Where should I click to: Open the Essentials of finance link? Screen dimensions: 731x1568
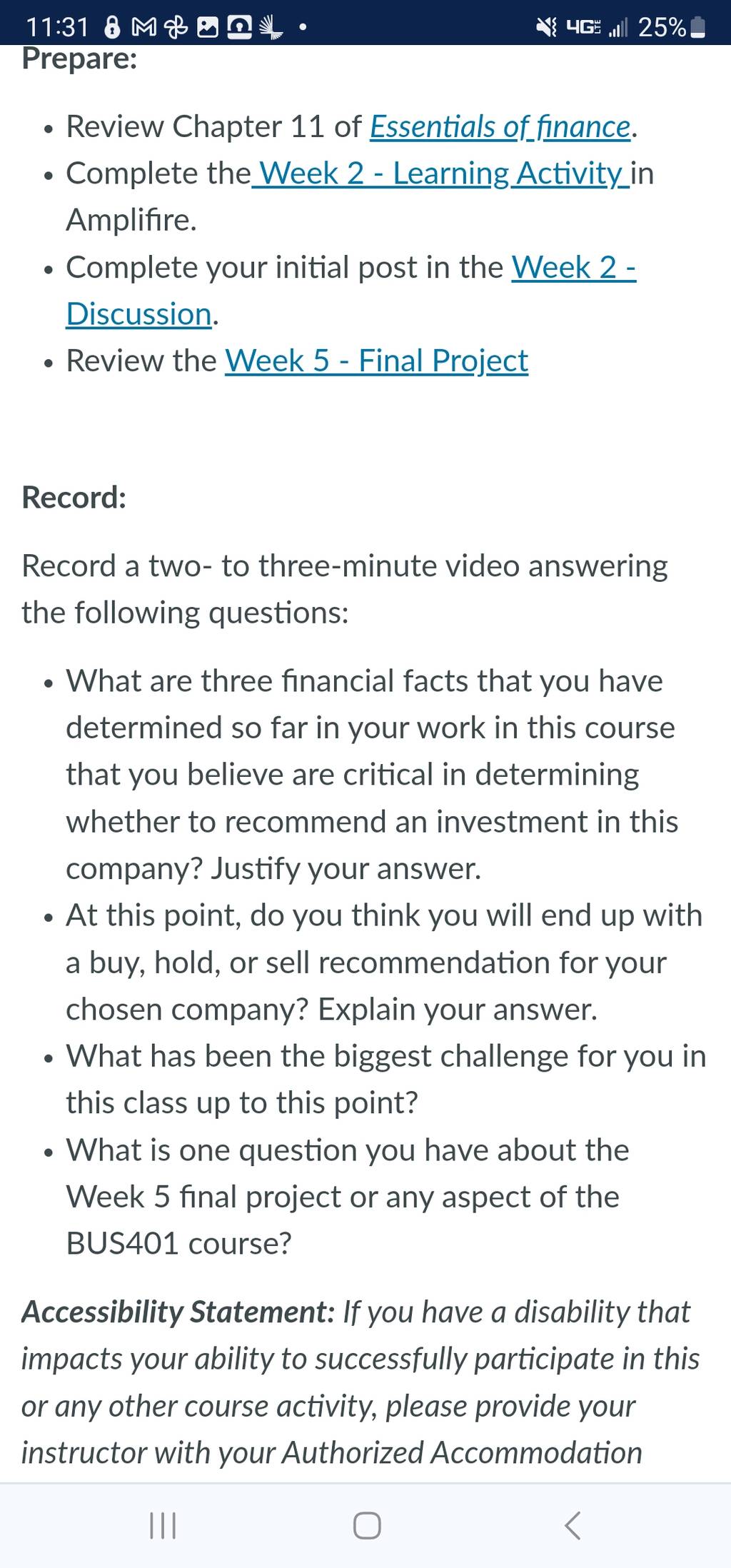click(500, 127)
